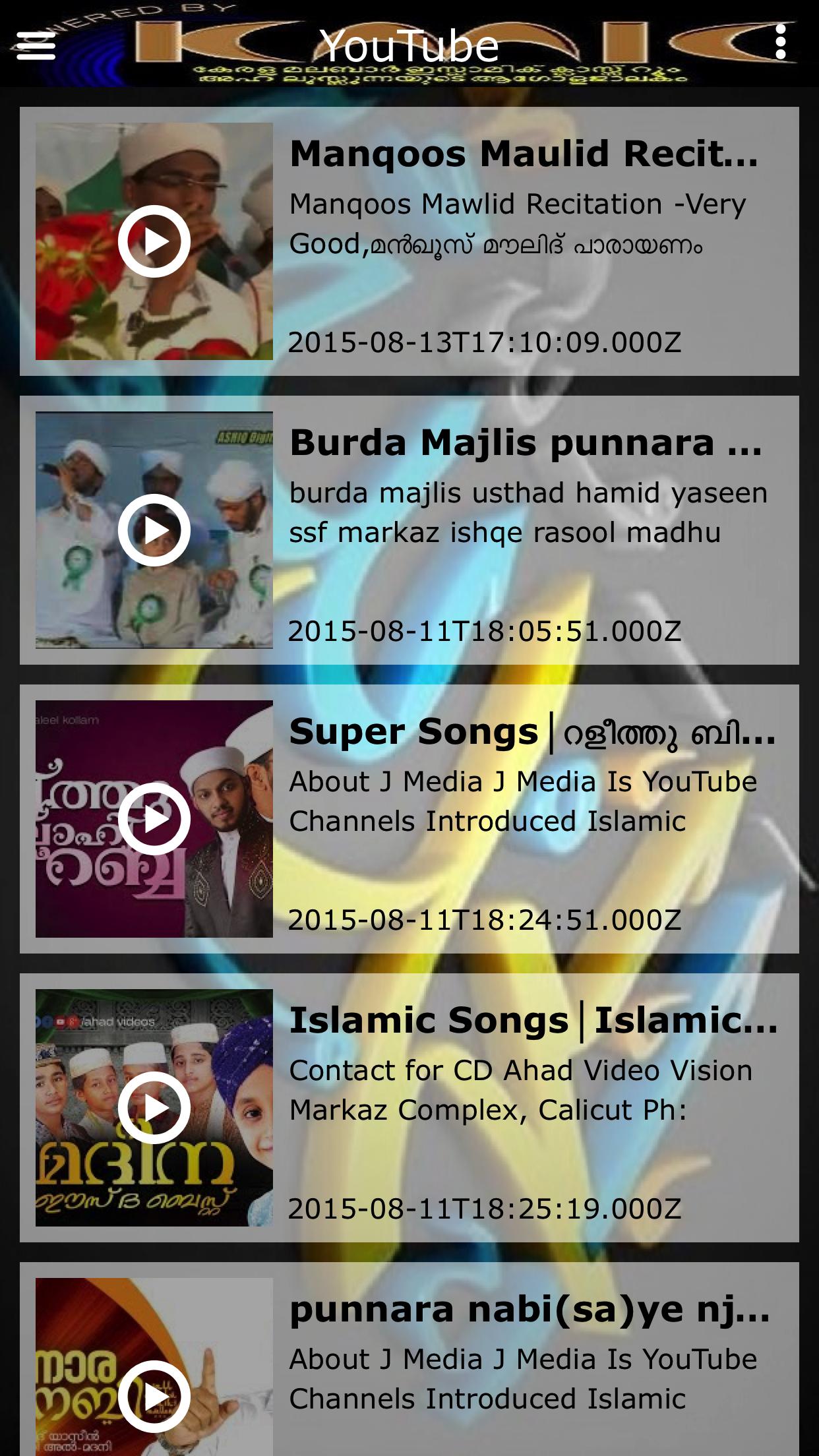Open the three-dot overflow menu
Screen dimensions: 819x1456
tap(780, 44)
